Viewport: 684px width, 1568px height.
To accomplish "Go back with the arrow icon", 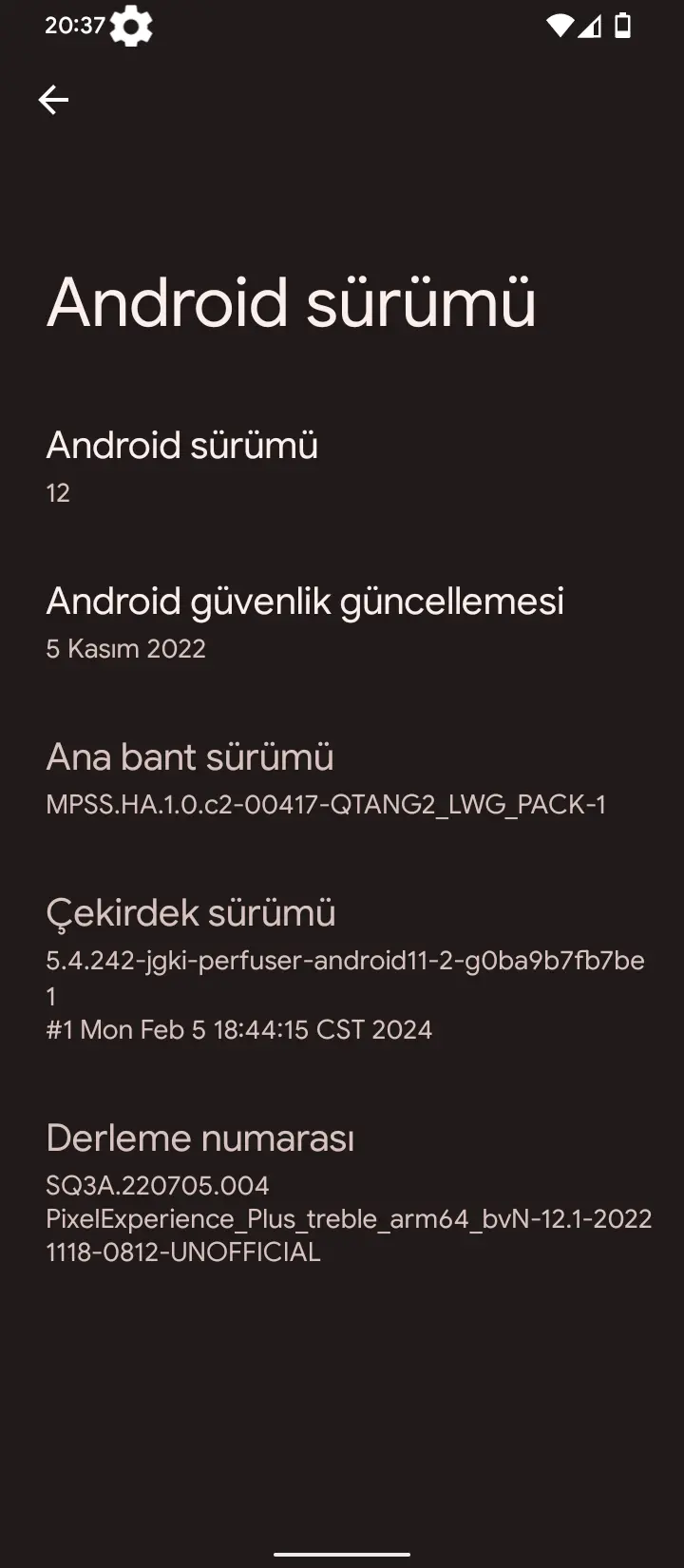I will point(53,100).
